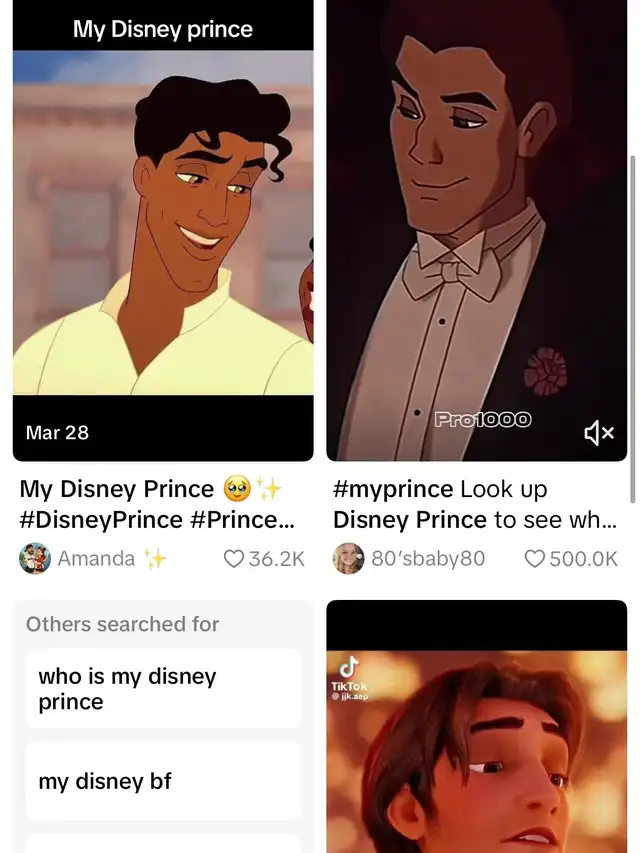Search the suggestion my disney bf
Image resolution: width=640 pixels, height=853 pixels.
(x=163, y=781)
